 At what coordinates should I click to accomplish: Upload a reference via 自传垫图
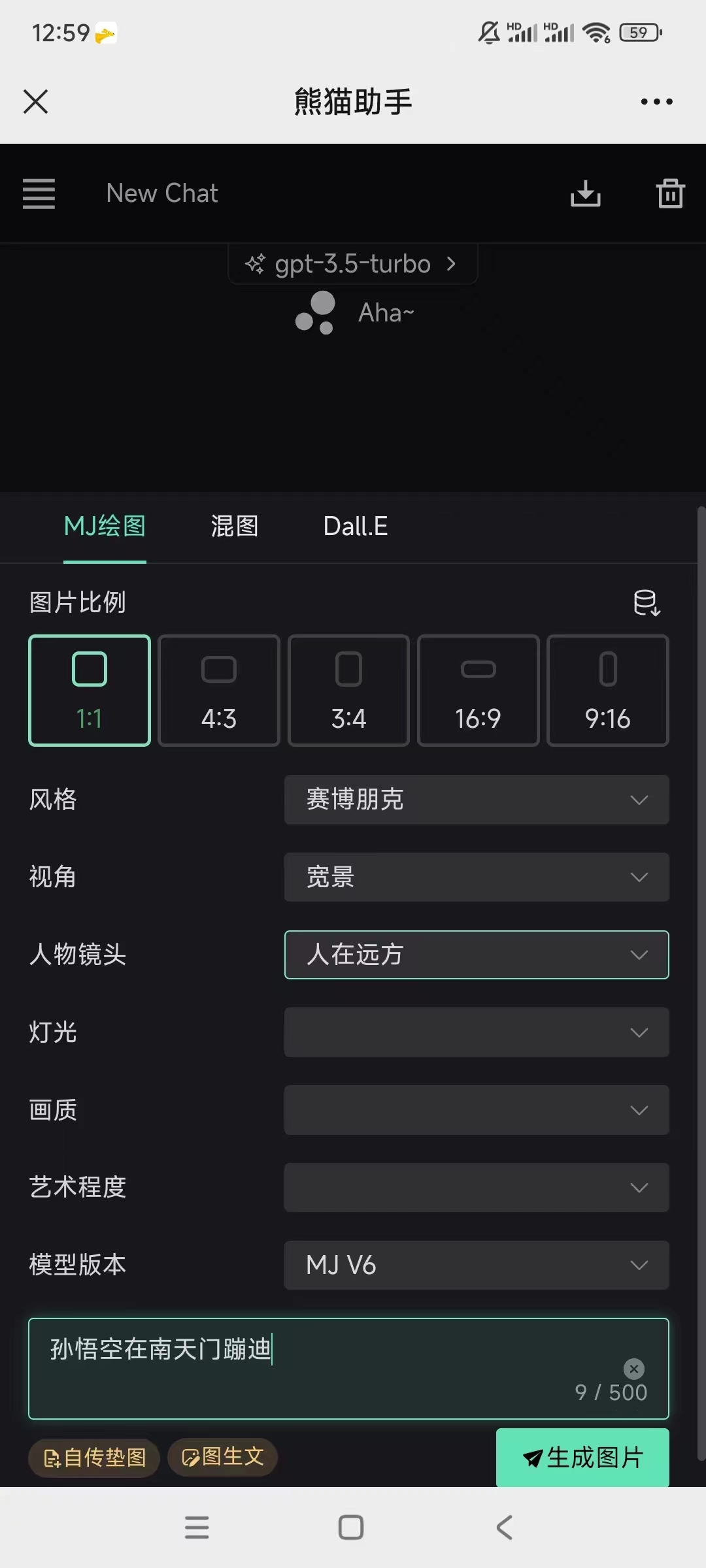[94, 1458]
